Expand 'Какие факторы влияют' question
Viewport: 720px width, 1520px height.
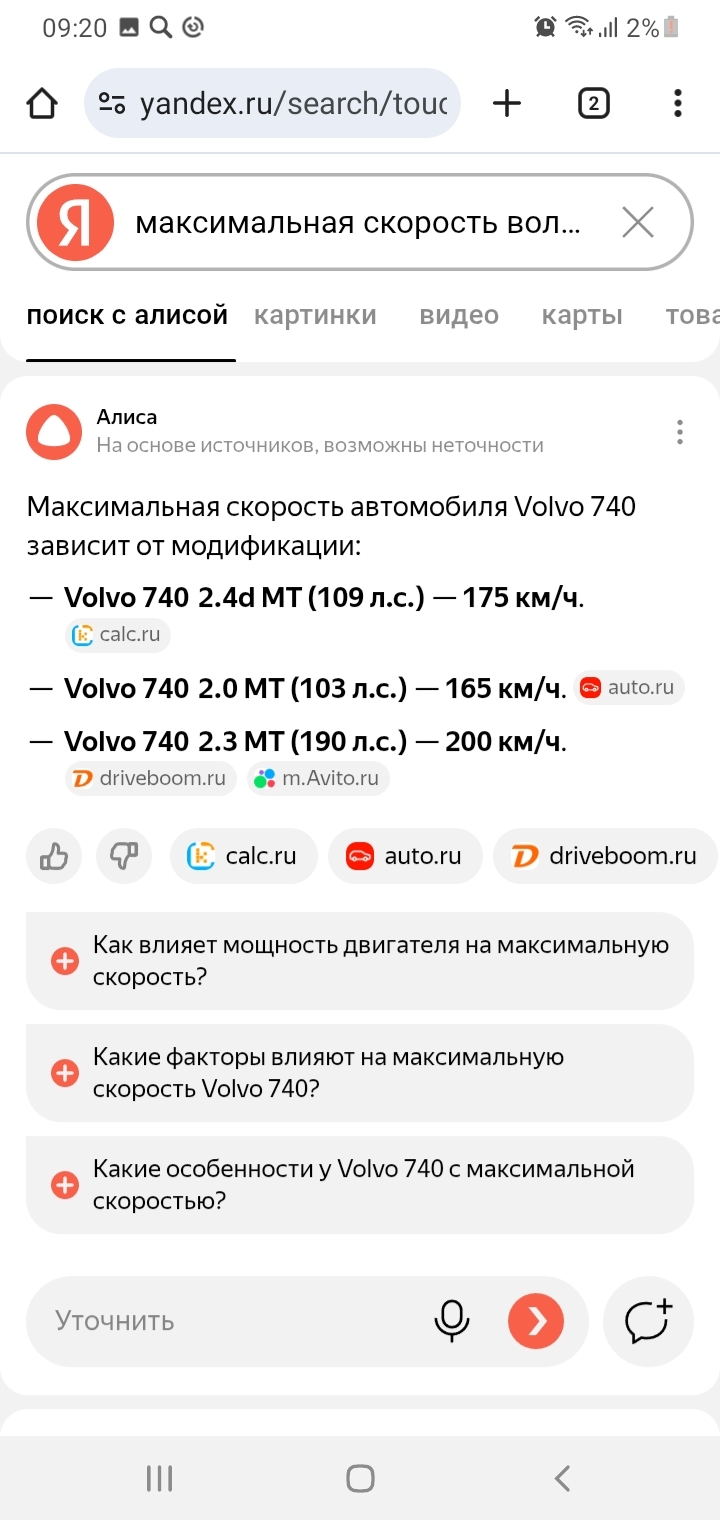[x=359, y=1072]
